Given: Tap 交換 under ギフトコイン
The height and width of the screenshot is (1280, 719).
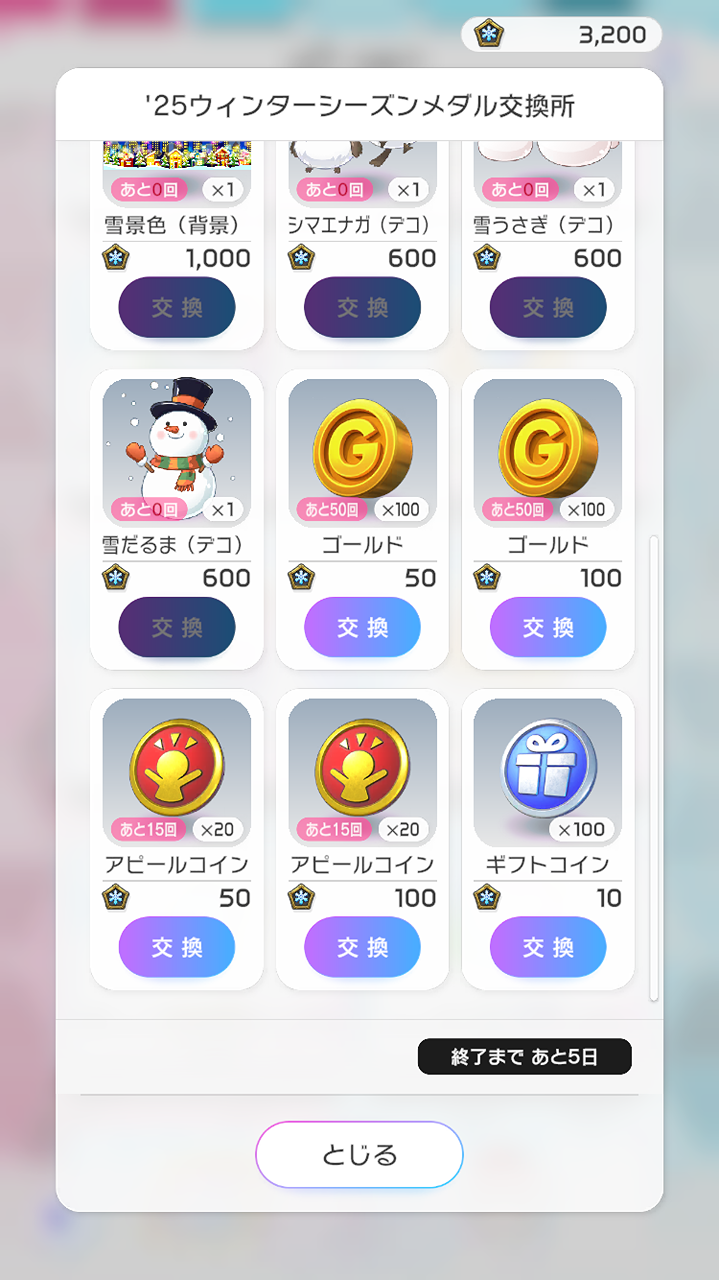Looking at the screenshot, I should (548, 947).
